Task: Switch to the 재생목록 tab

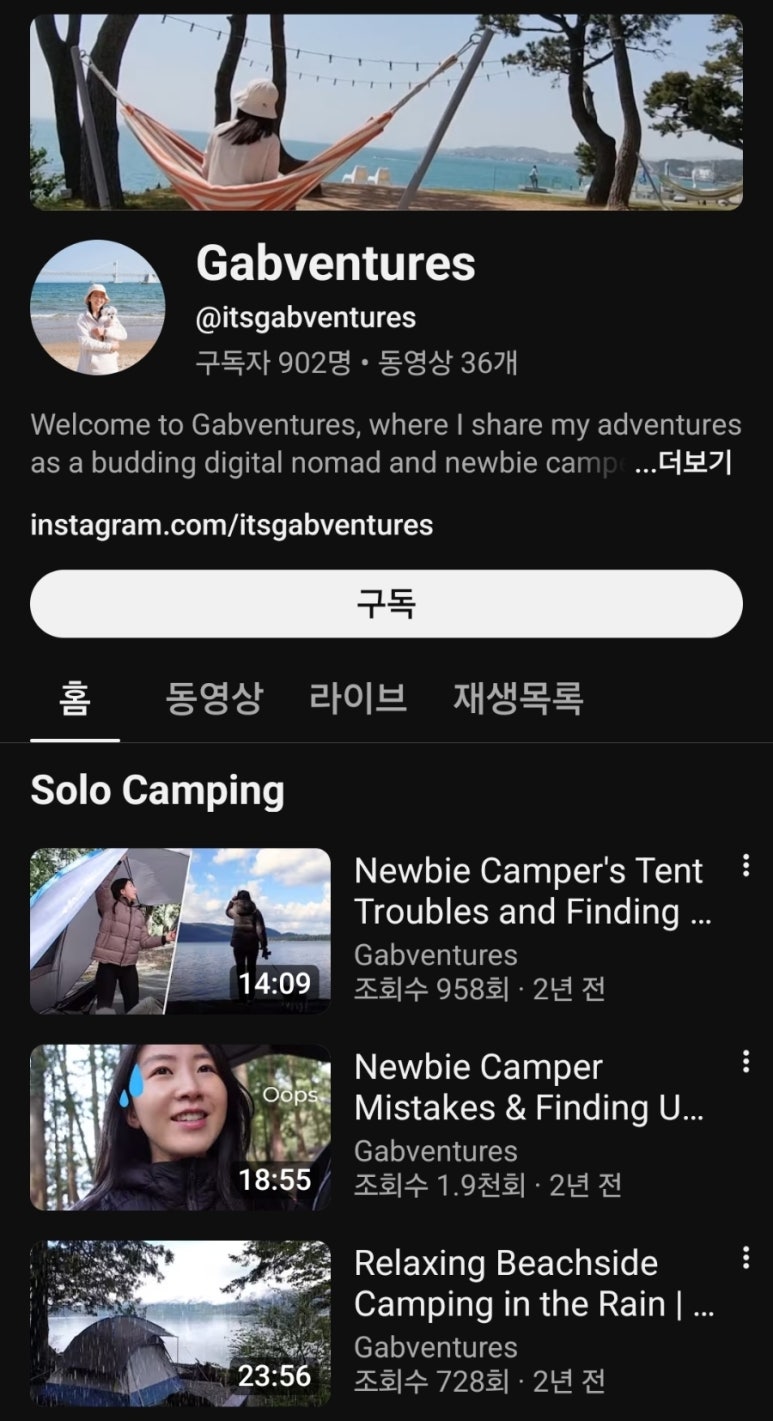Action: point(517,698)
